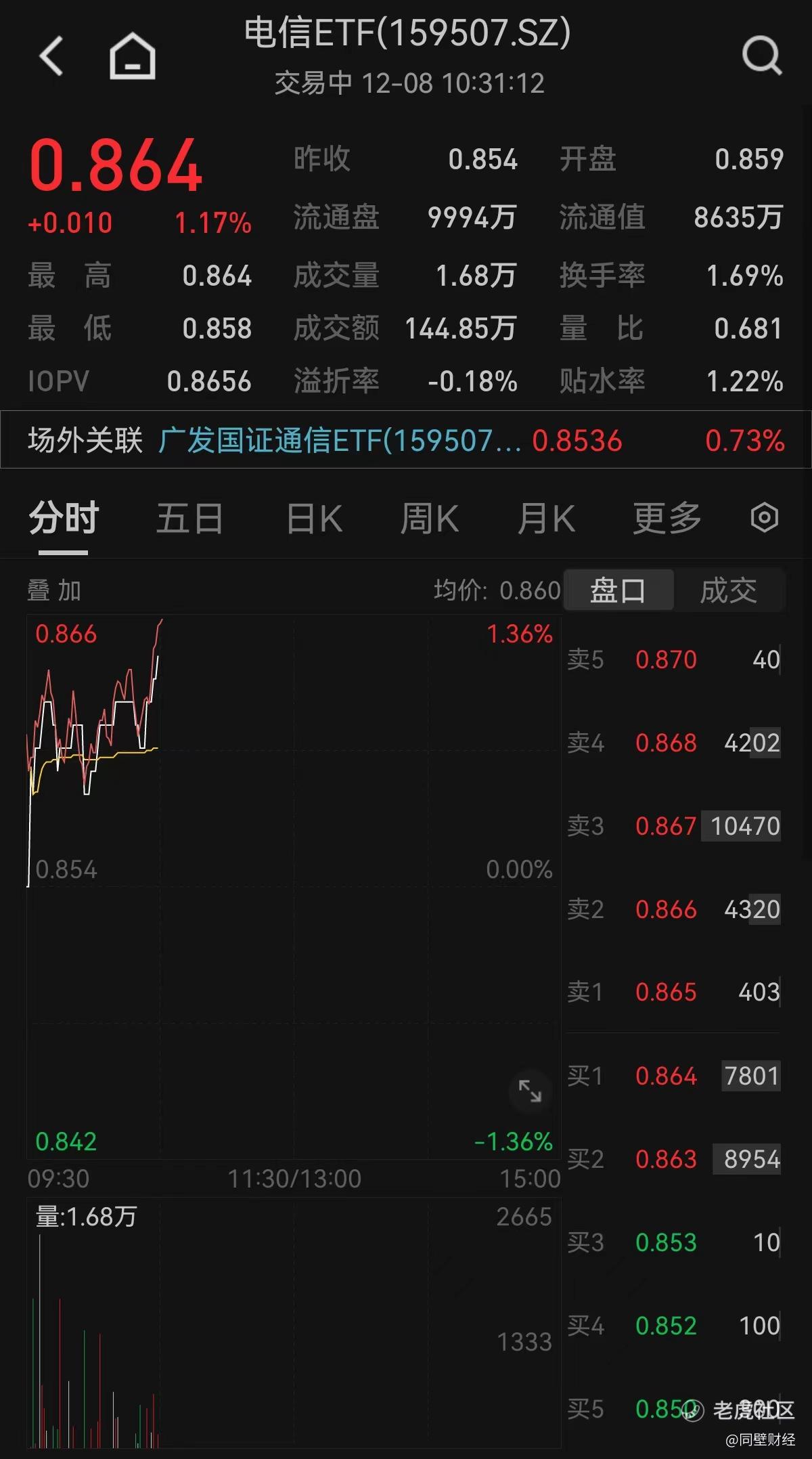Tap 叠加 to overlay another index

click(x=54, y=591)
